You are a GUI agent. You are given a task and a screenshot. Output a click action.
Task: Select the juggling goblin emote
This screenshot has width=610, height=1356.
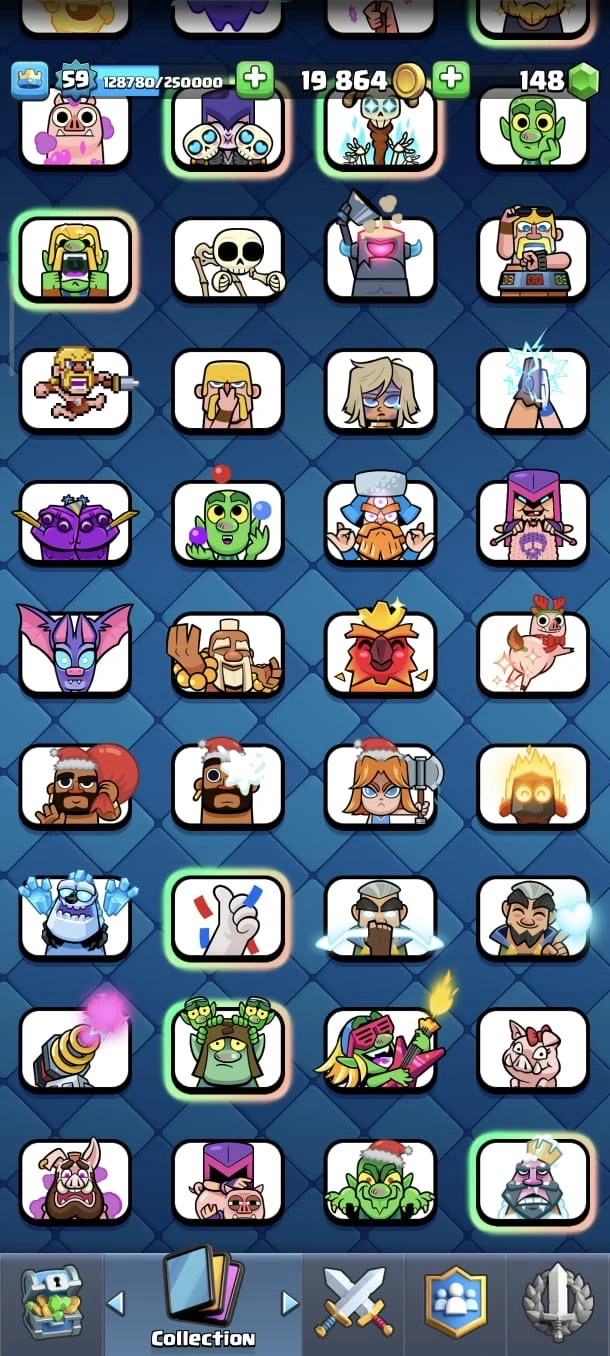(x=228, y=523)
